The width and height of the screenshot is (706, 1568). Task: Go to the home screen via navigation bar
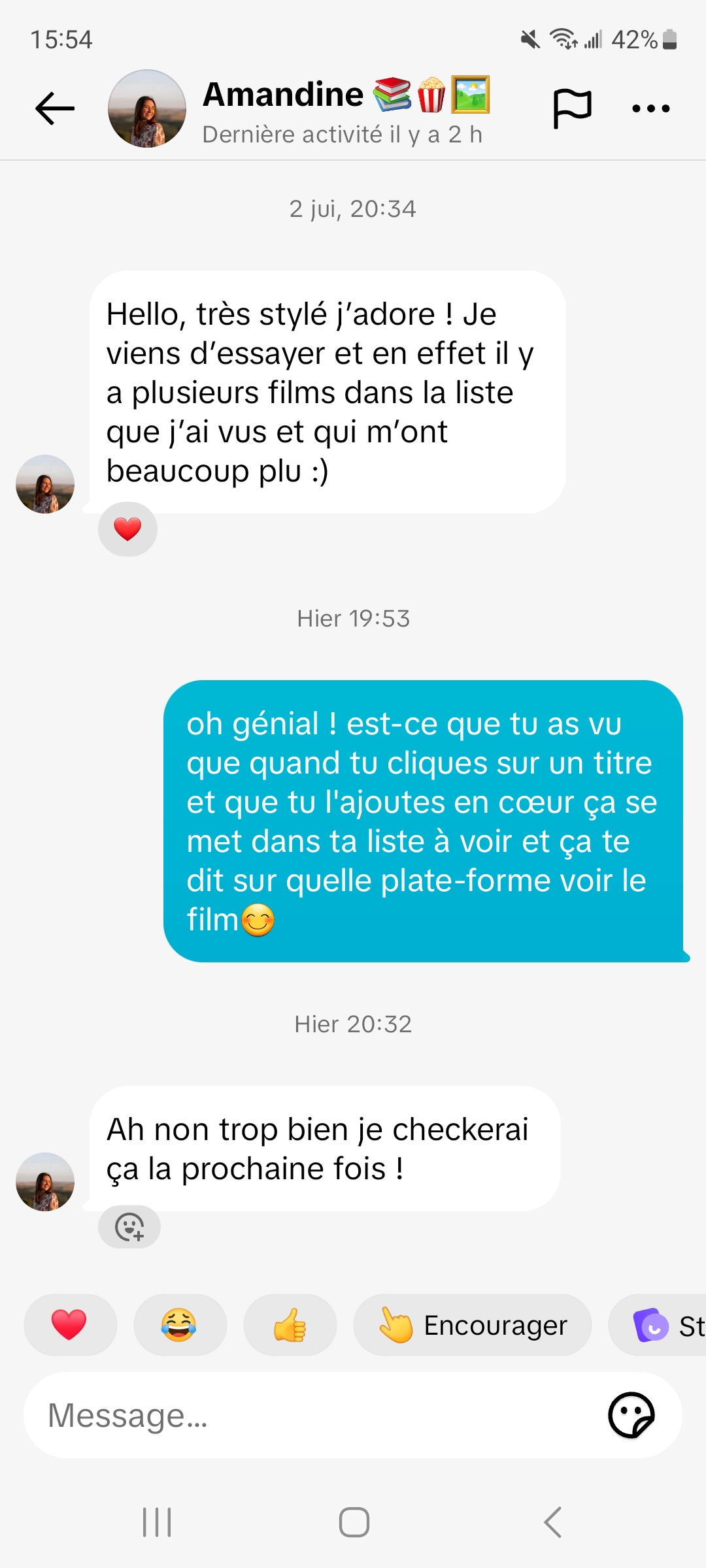354,1522
